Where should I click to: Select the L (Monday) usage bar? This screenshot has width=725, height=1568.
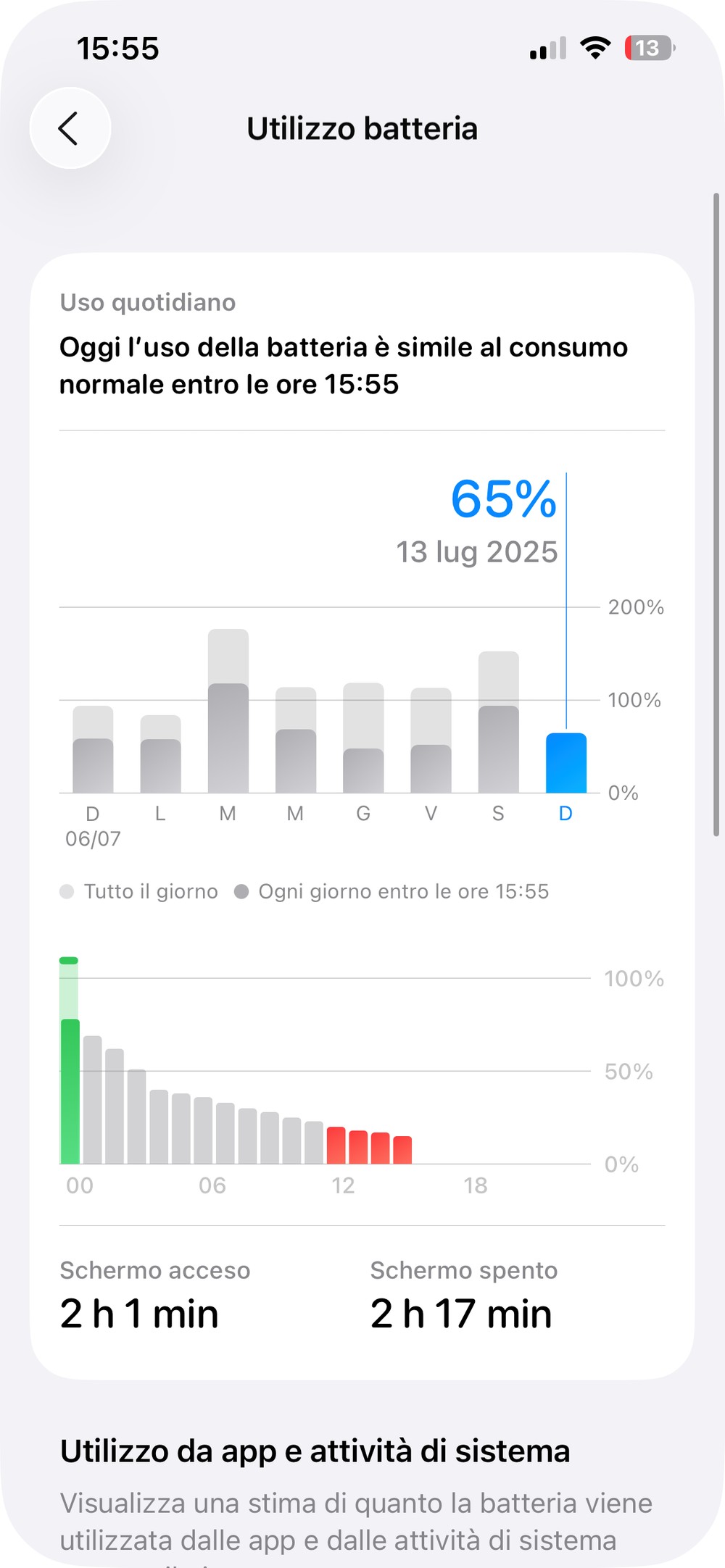[160, 754]
